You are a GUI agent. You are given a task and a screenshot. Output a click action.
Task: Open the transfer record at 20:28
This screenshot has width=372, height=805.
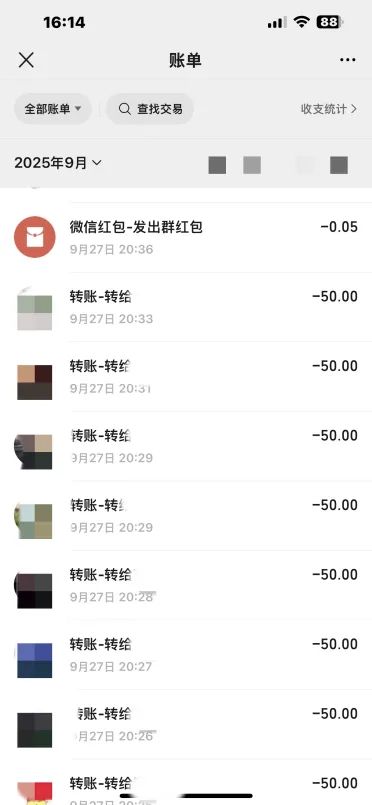coord(186,585)
